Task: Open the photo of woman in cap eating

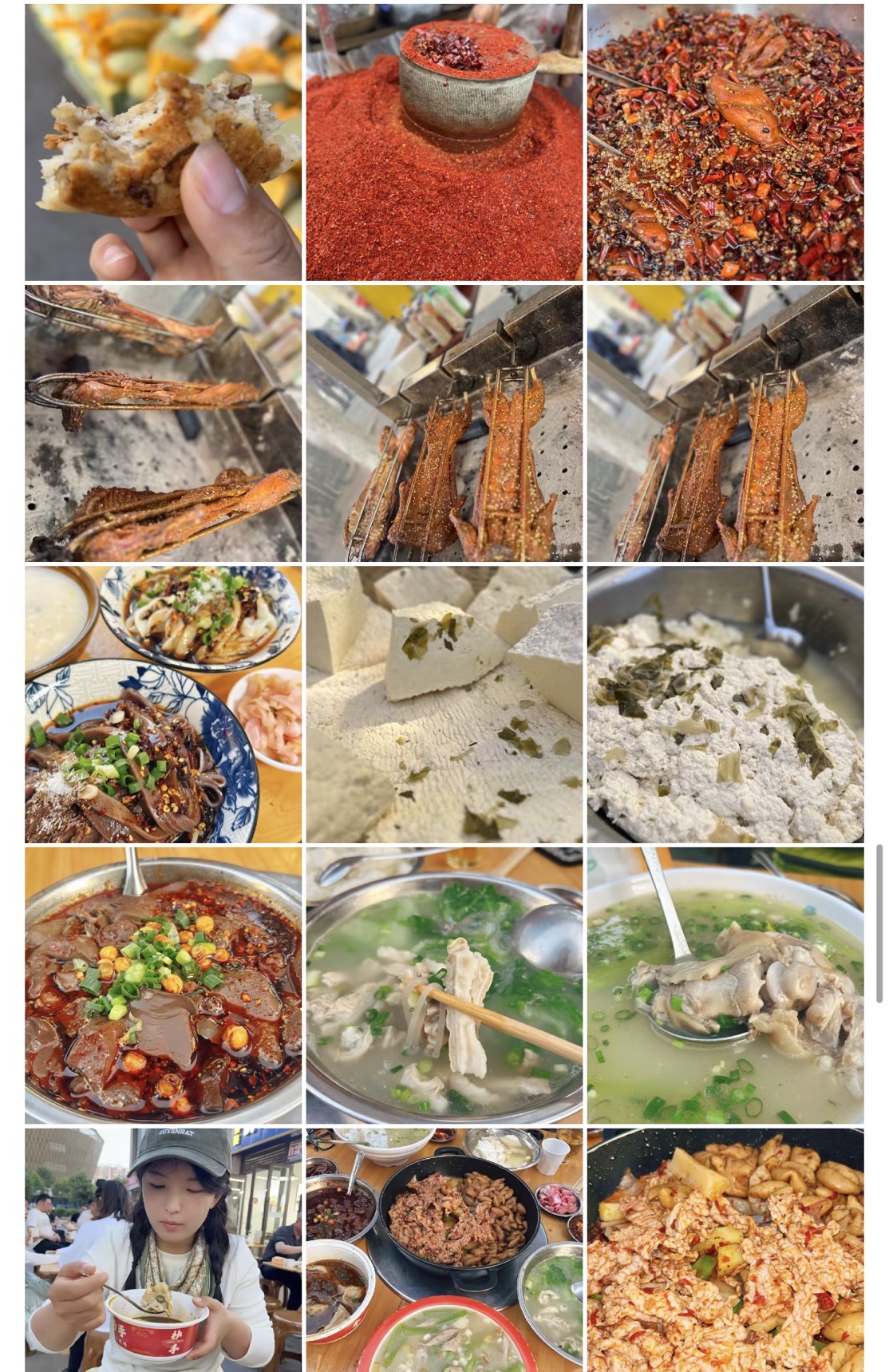Action: (163, 1250)
